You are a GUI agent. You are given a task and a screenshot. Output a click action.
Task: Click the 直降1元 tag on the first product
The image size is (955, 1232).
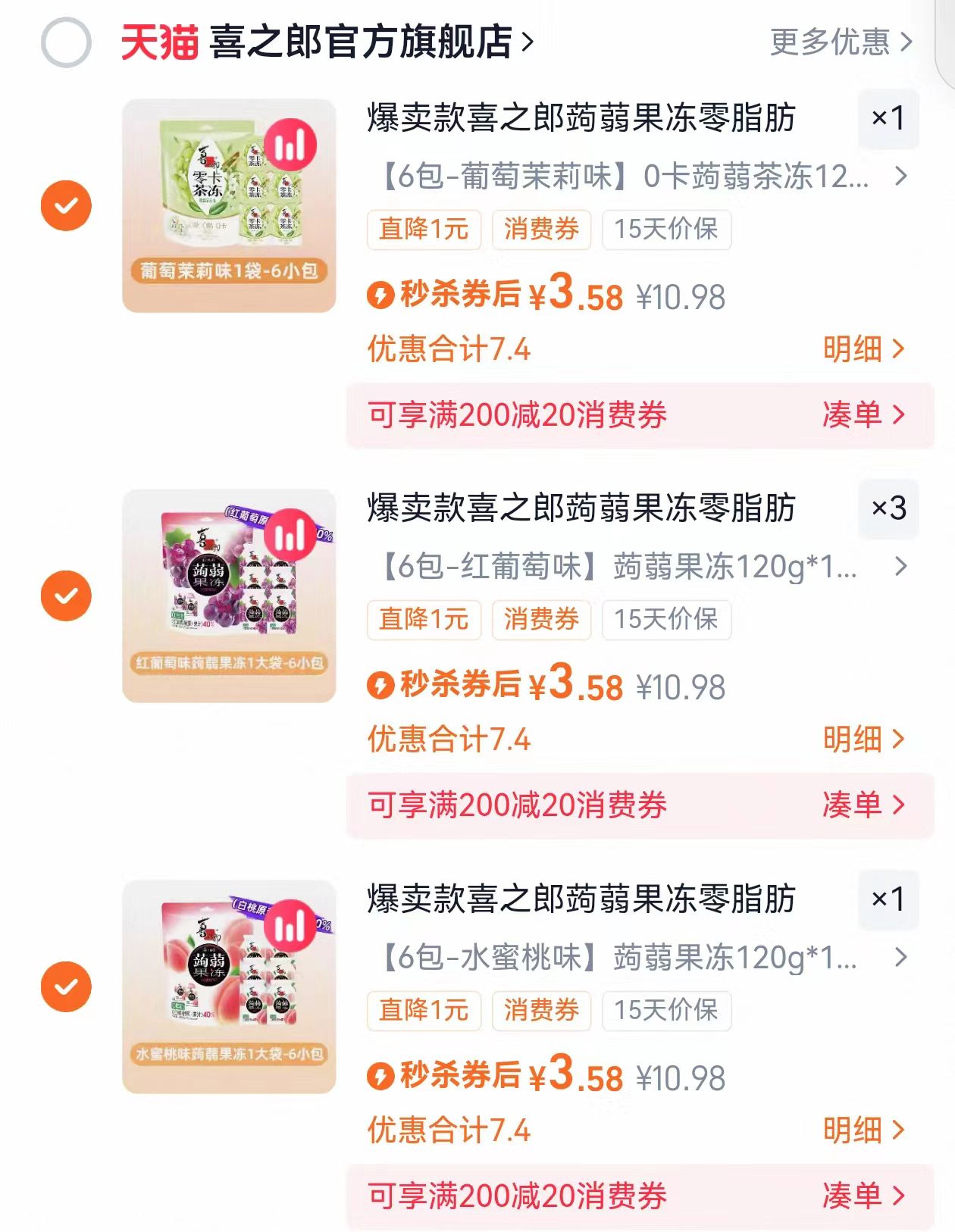click(x=424, y=231)
